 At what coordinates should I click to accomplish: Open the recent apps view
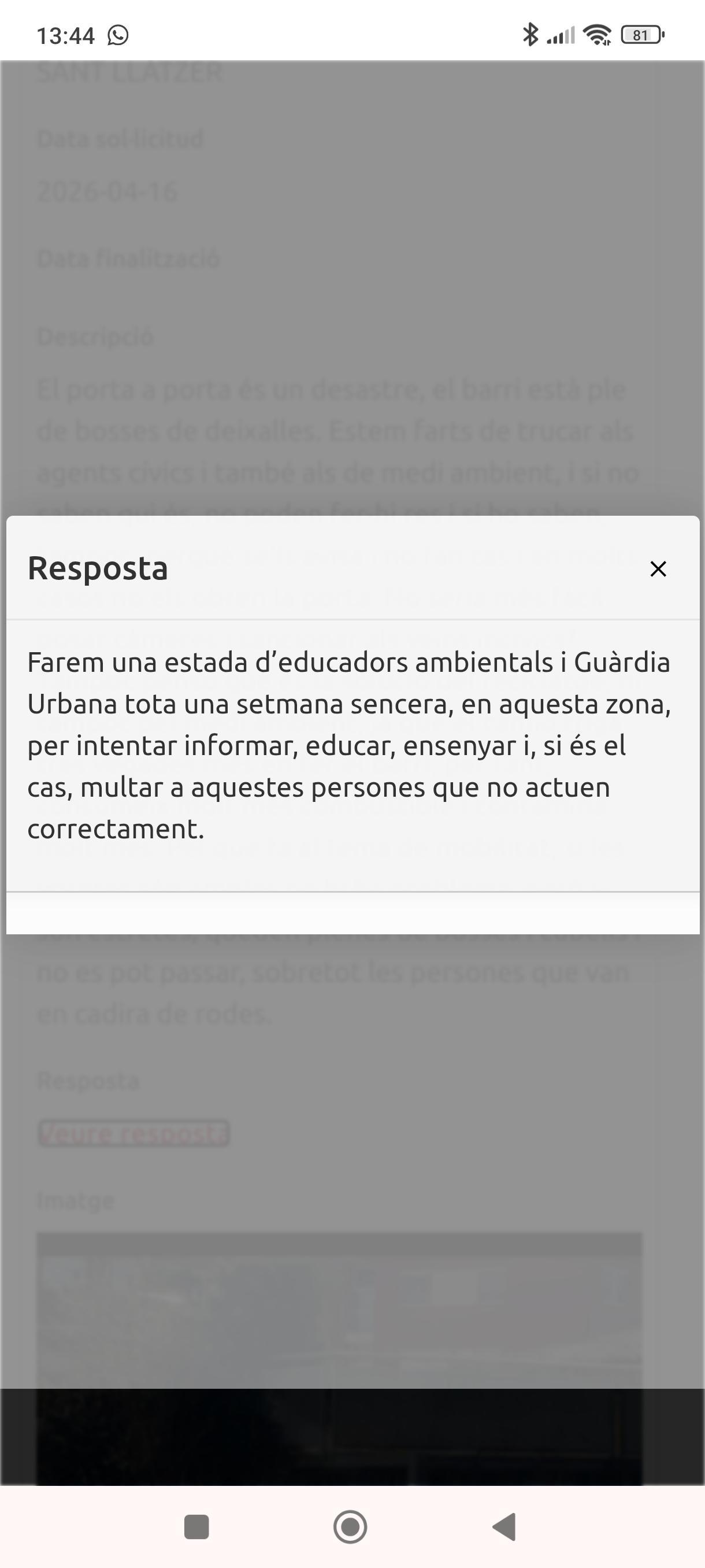(x=196, y=1526)
